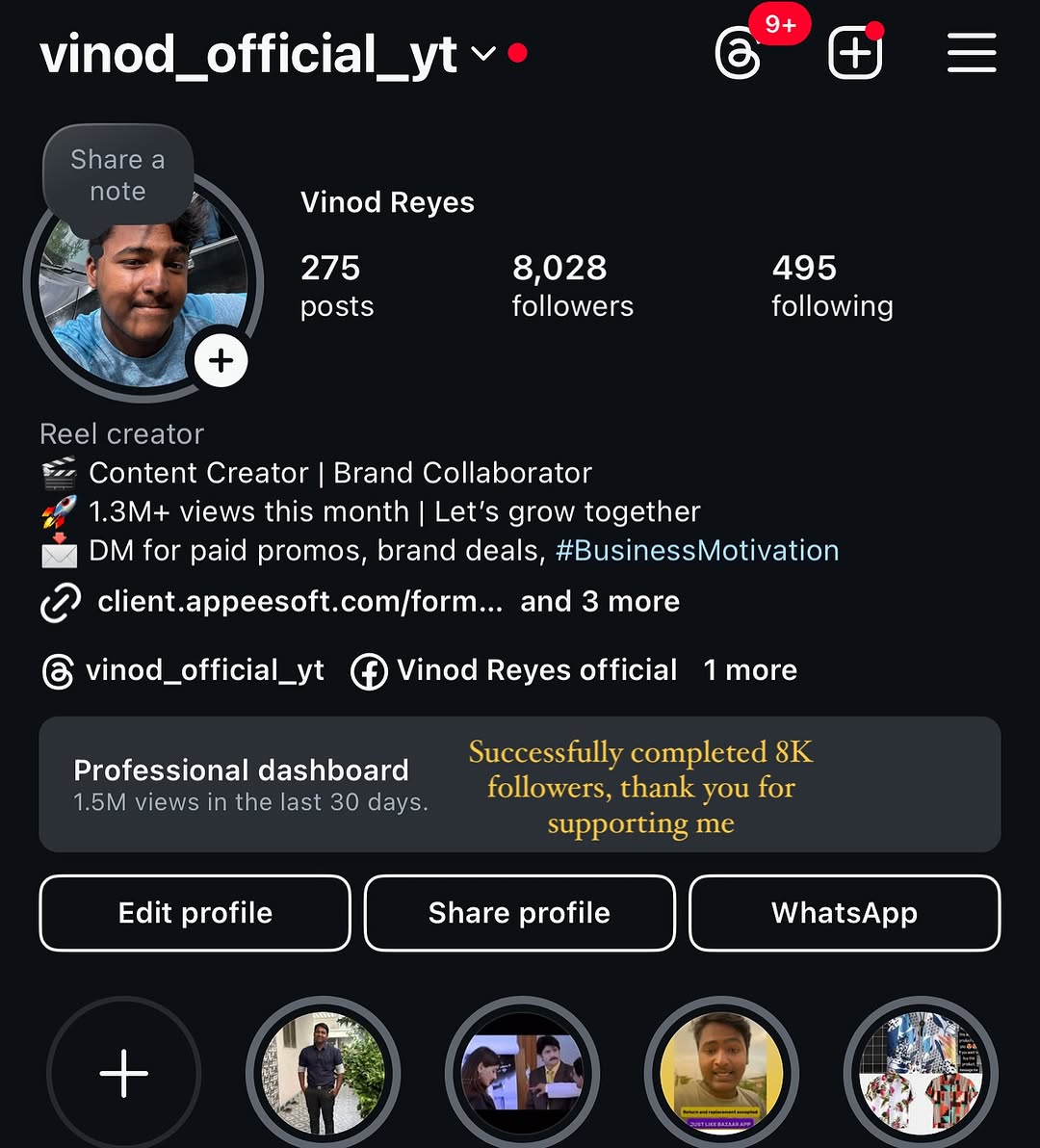Tap Share a note bubble
Image resolution: width=1040 pixels, height=1148 pixels.
point(118,175)
